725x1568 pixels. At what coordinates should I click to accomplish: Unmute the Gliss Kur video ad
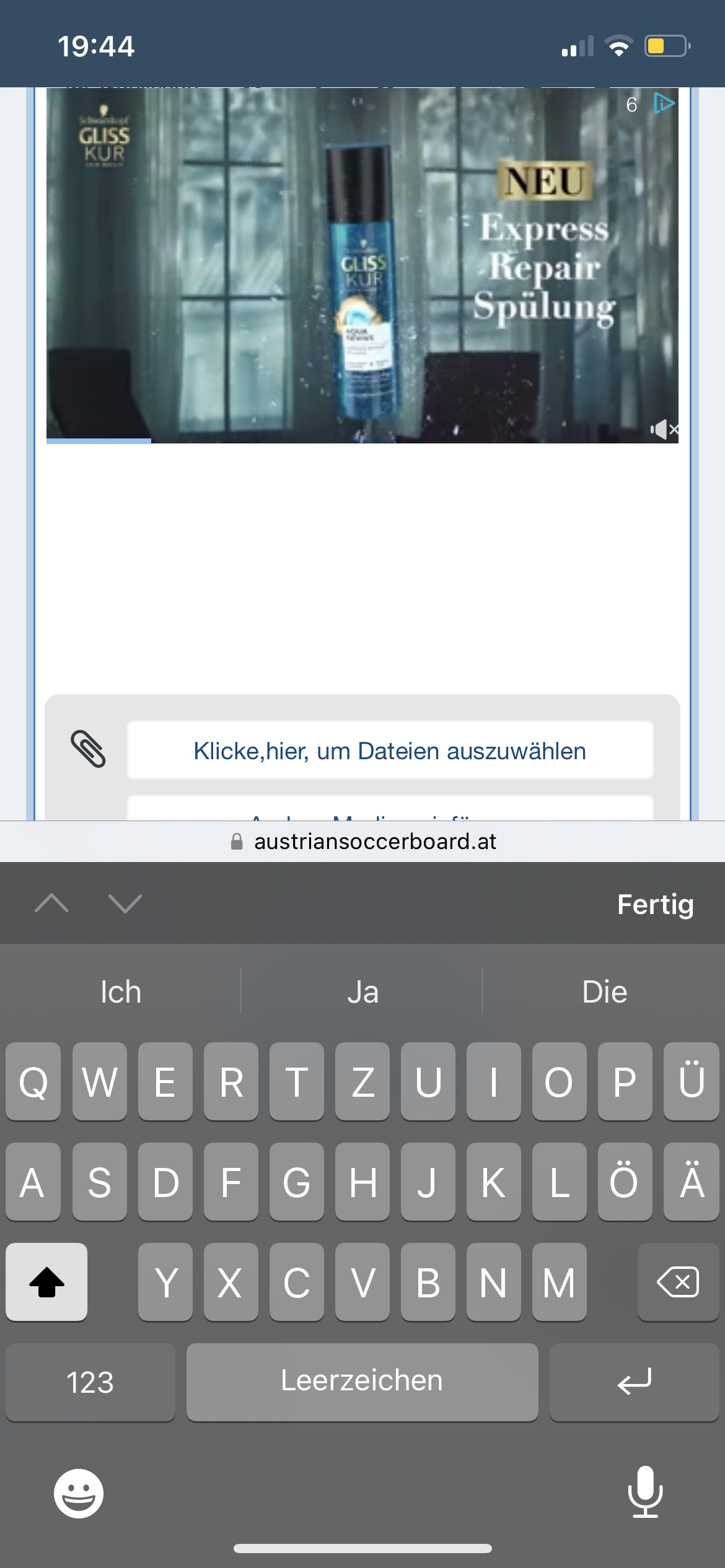(664, 429)
